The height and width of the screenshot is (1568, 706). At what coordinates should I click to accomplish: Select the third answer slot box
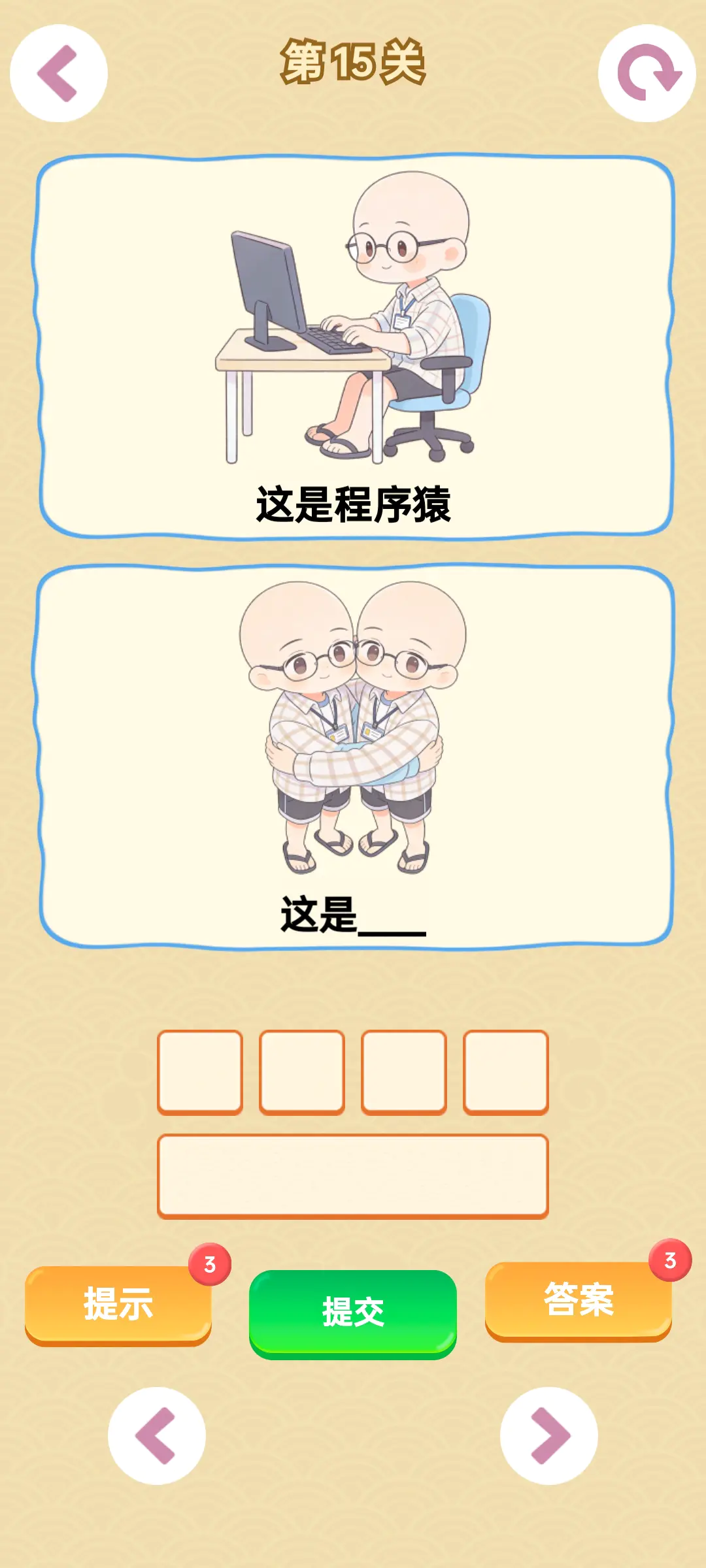[x=404, y=1071]
